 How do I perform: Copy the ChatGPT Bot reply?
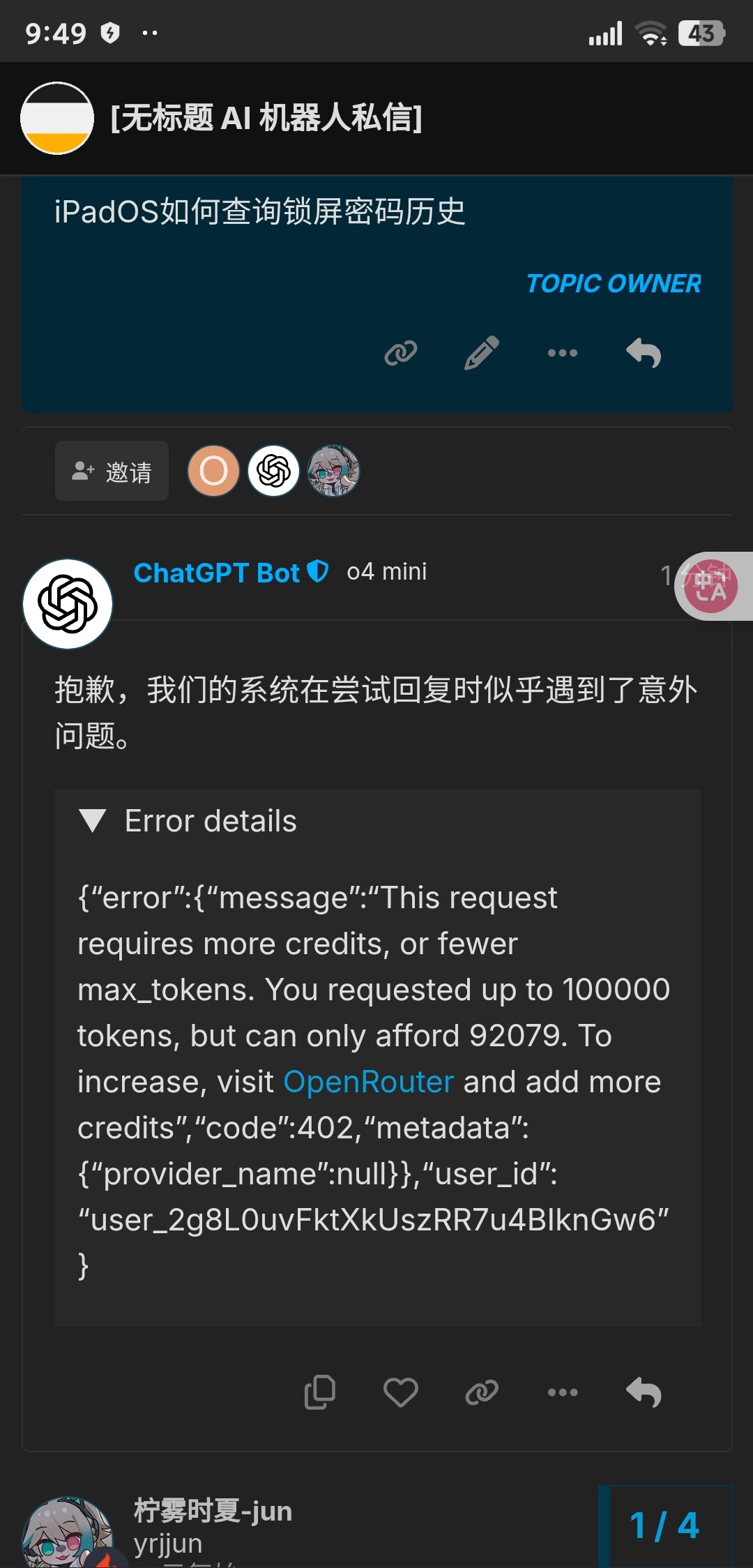320,1392
